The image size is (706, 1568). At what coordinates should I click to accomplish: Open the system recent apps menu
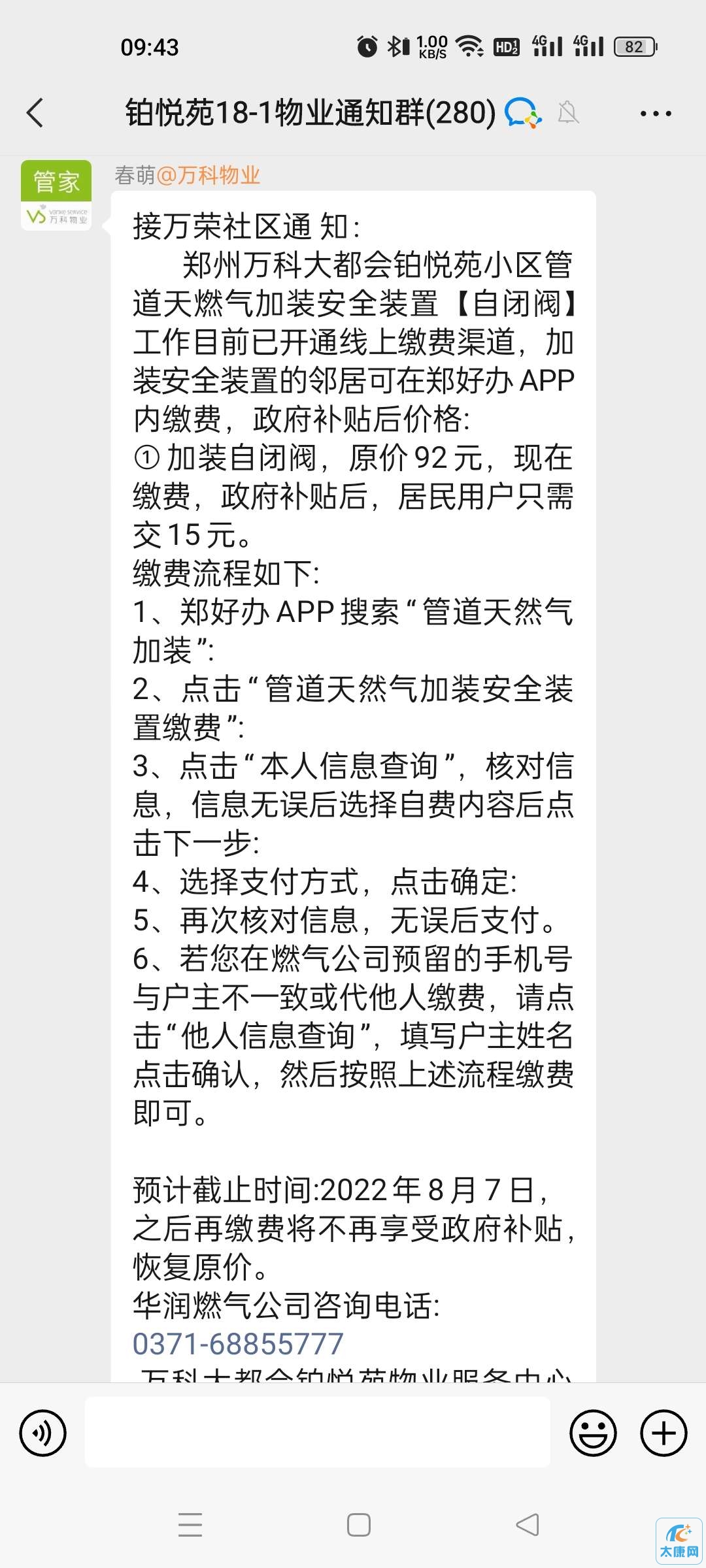tap(190, 1525)
